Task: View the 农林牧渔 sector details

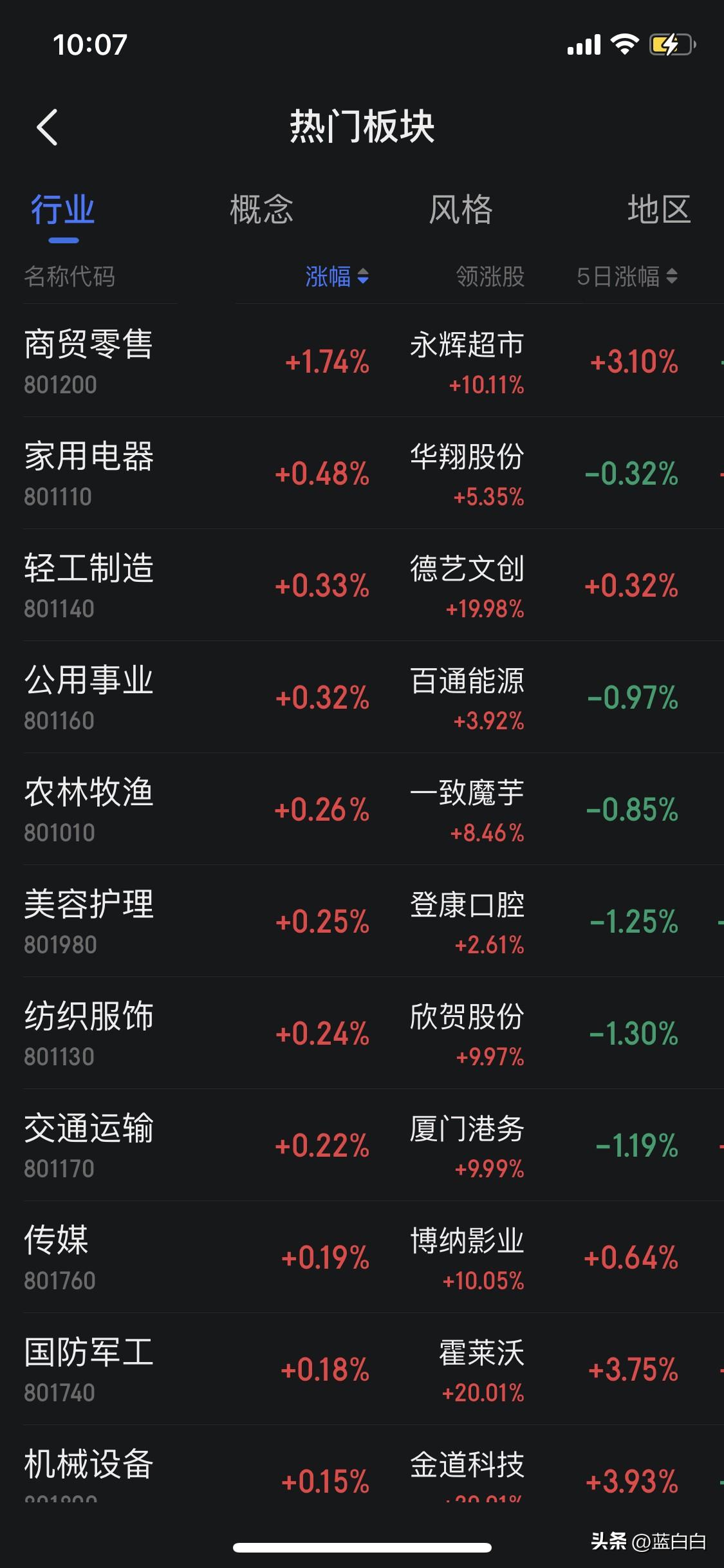Action: click(88, 808)
